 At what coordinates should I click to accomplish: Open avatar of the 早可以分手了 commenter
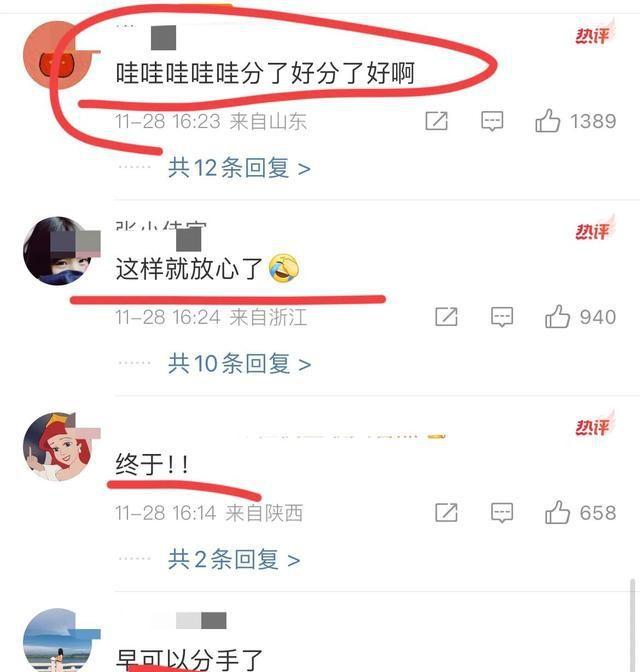click(x=57, y=640)
